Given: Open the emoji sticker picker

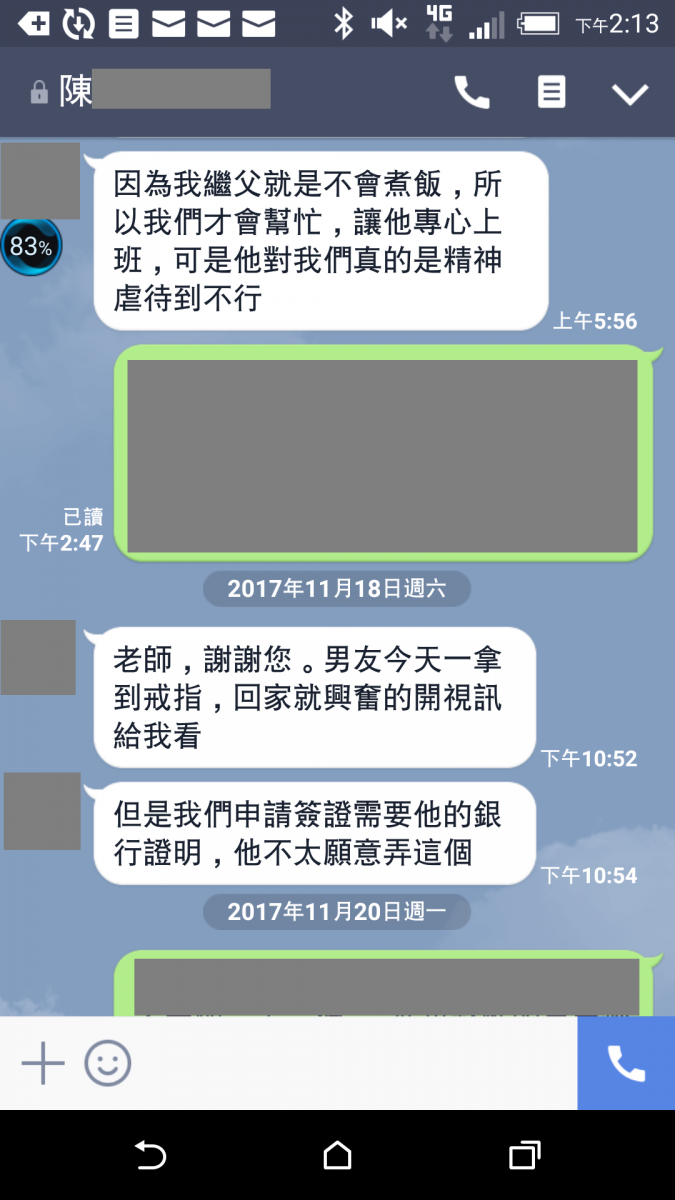Looking at the screenshot, I should coord(108,1063).
